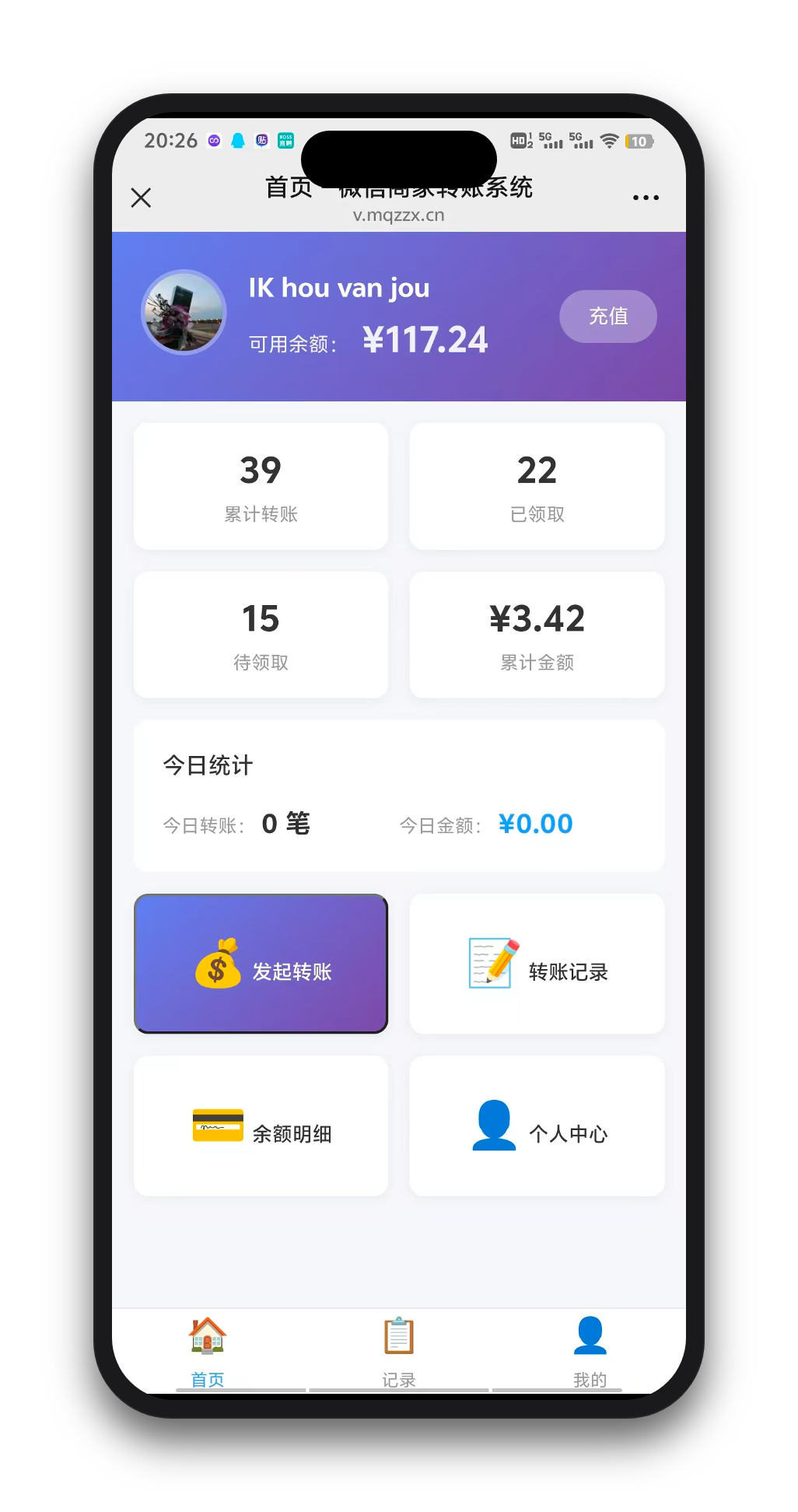
Task: Switch to the 记录 records tab
Action: 399,1352
